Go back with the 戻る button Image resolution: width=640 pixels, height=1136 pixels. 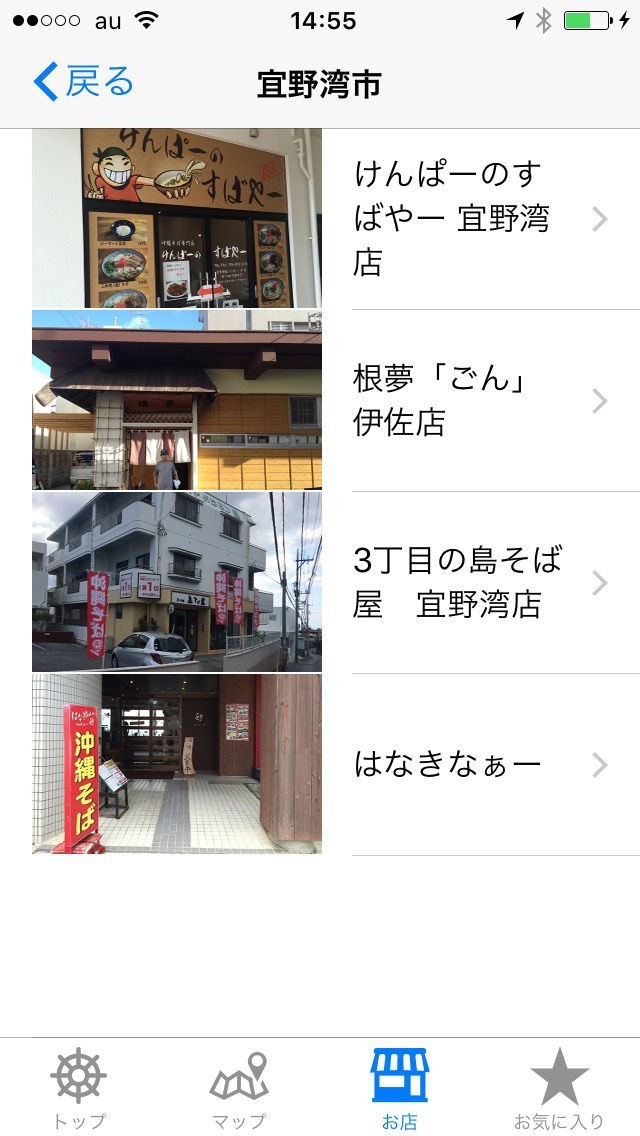click(84, 82)
